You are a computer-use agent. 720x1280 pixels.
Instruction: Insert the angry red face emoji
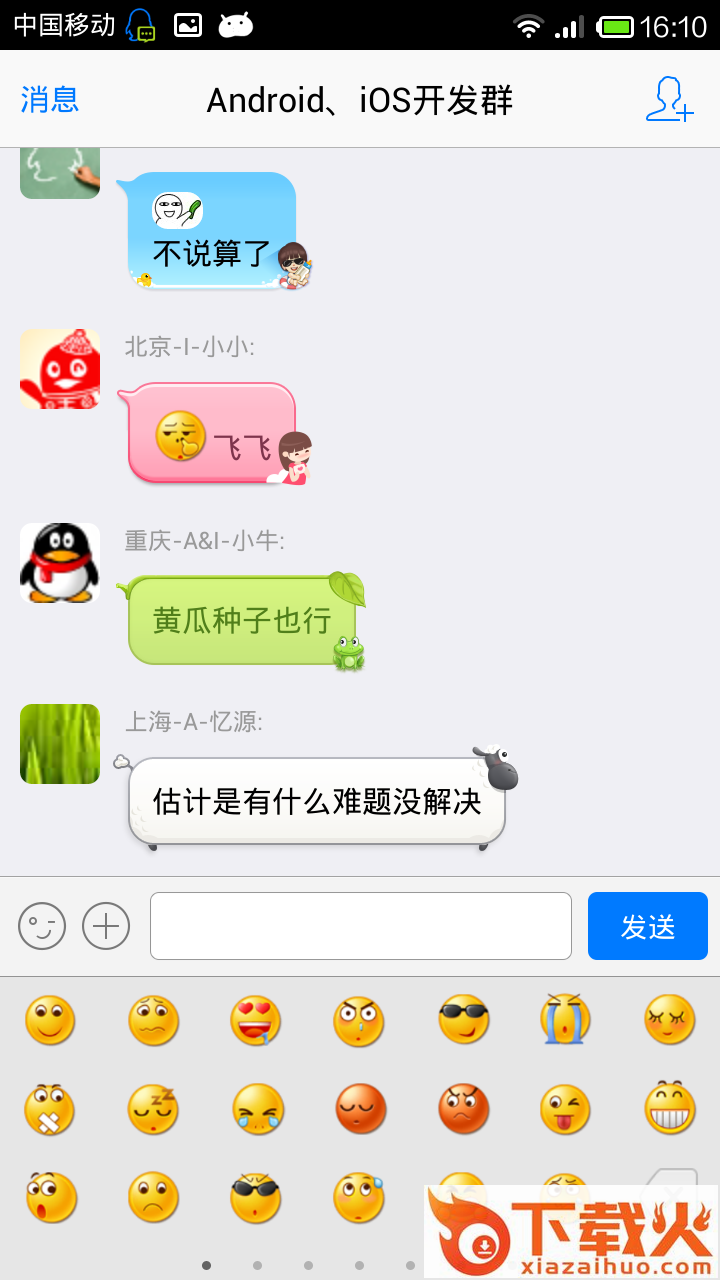pyautogui.click(x=463, y=1110)
